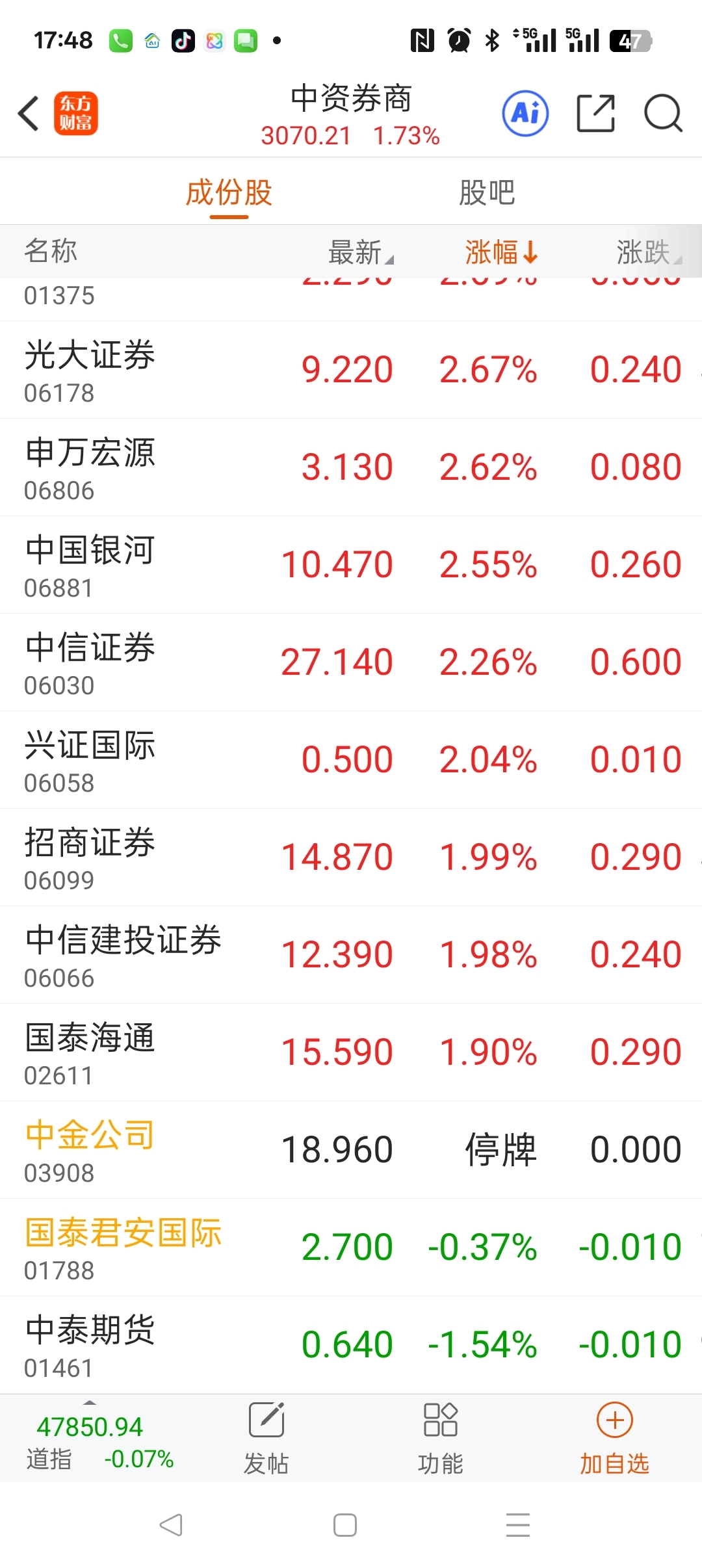Go back using the top-left arrow
Image resolution: width=702 pixels, height=1568 pixels.
pyautogui.click(x=29, y=114)
